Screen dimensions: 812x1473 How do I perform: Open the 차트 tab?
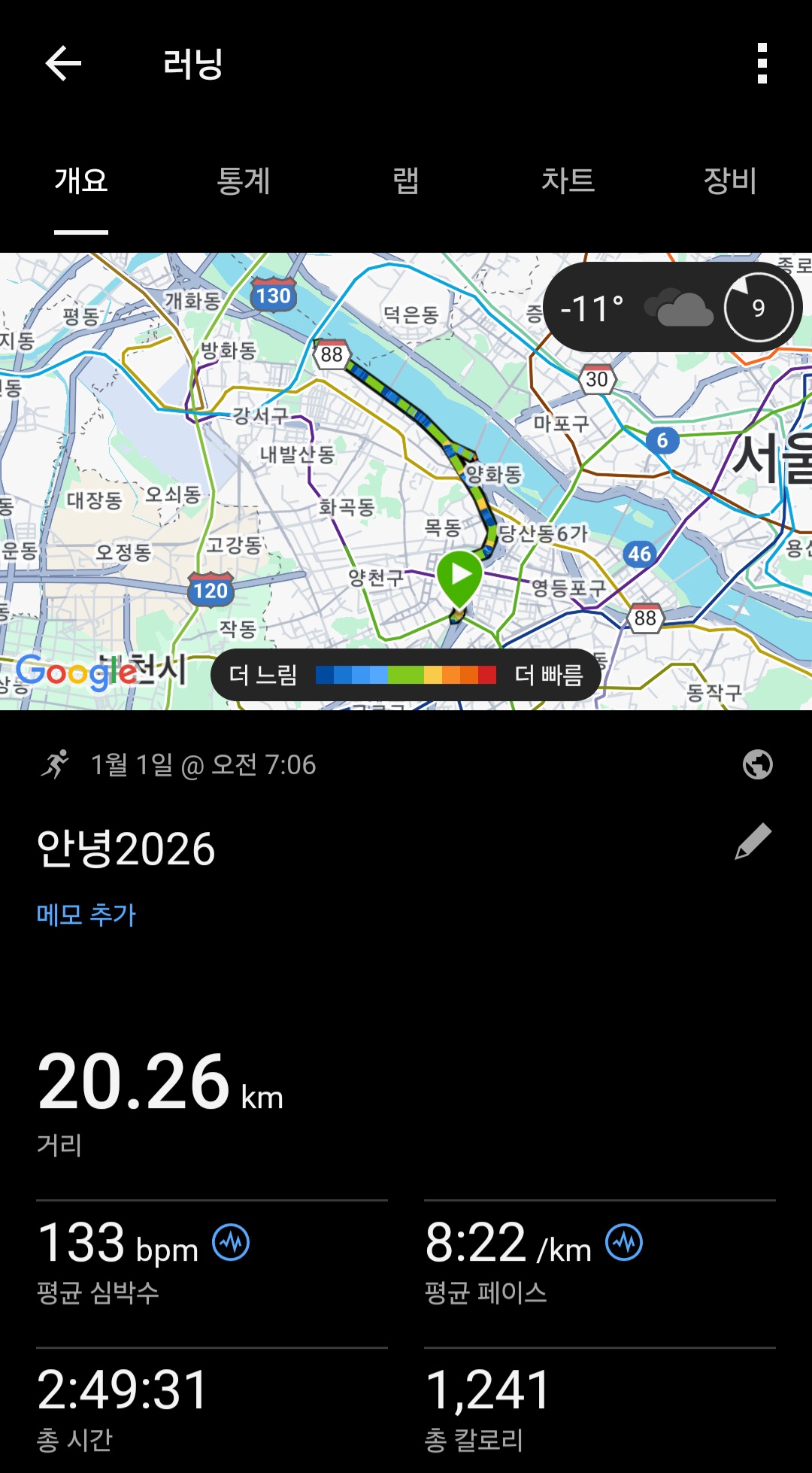(x=568, y=181)
